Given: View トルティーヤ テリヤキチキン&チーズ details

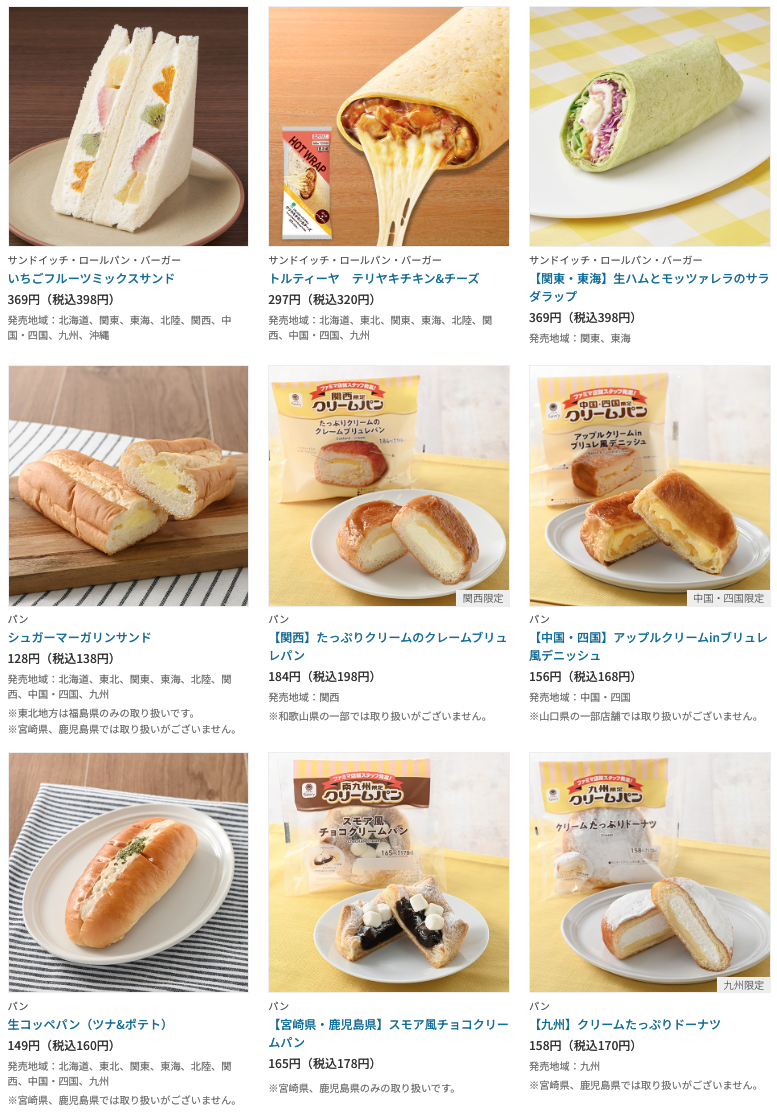Looking at the screenshot, I should pos(373,279).
